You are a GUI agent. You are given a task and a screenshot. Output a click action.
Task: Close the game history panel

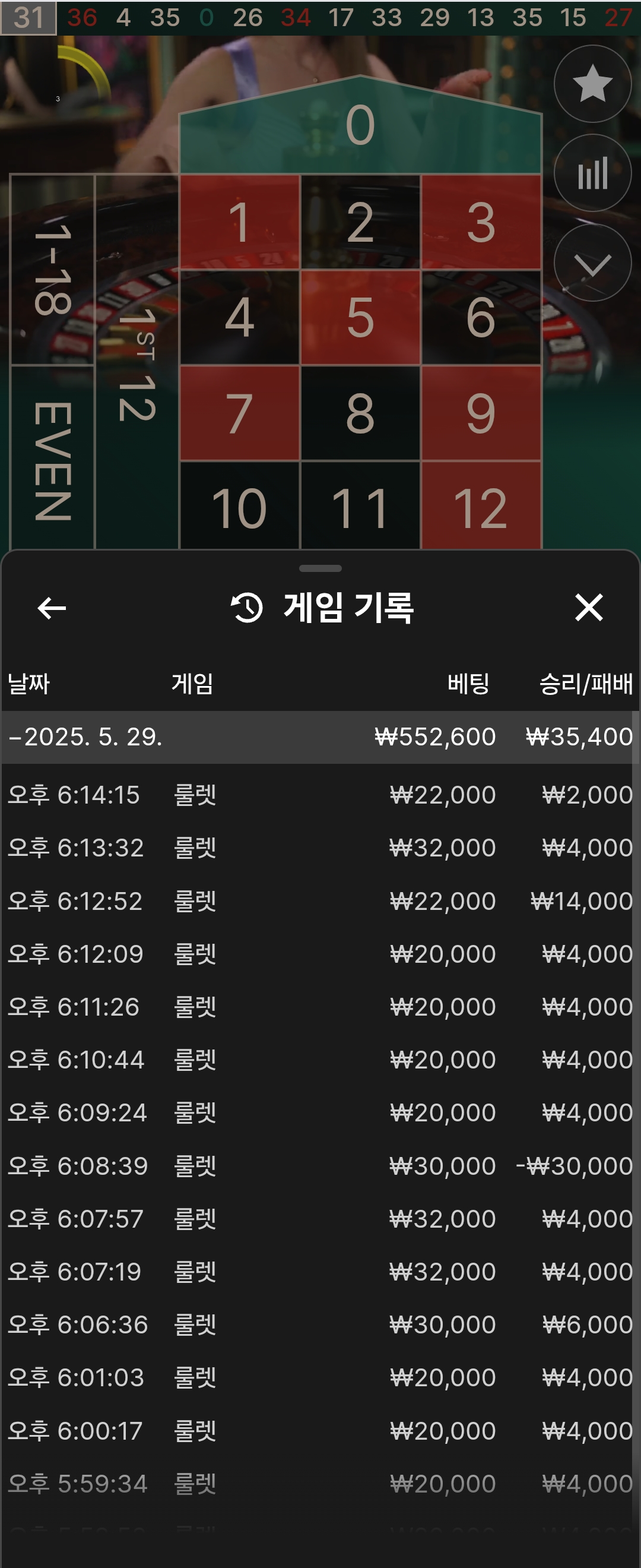coord(588,608)
